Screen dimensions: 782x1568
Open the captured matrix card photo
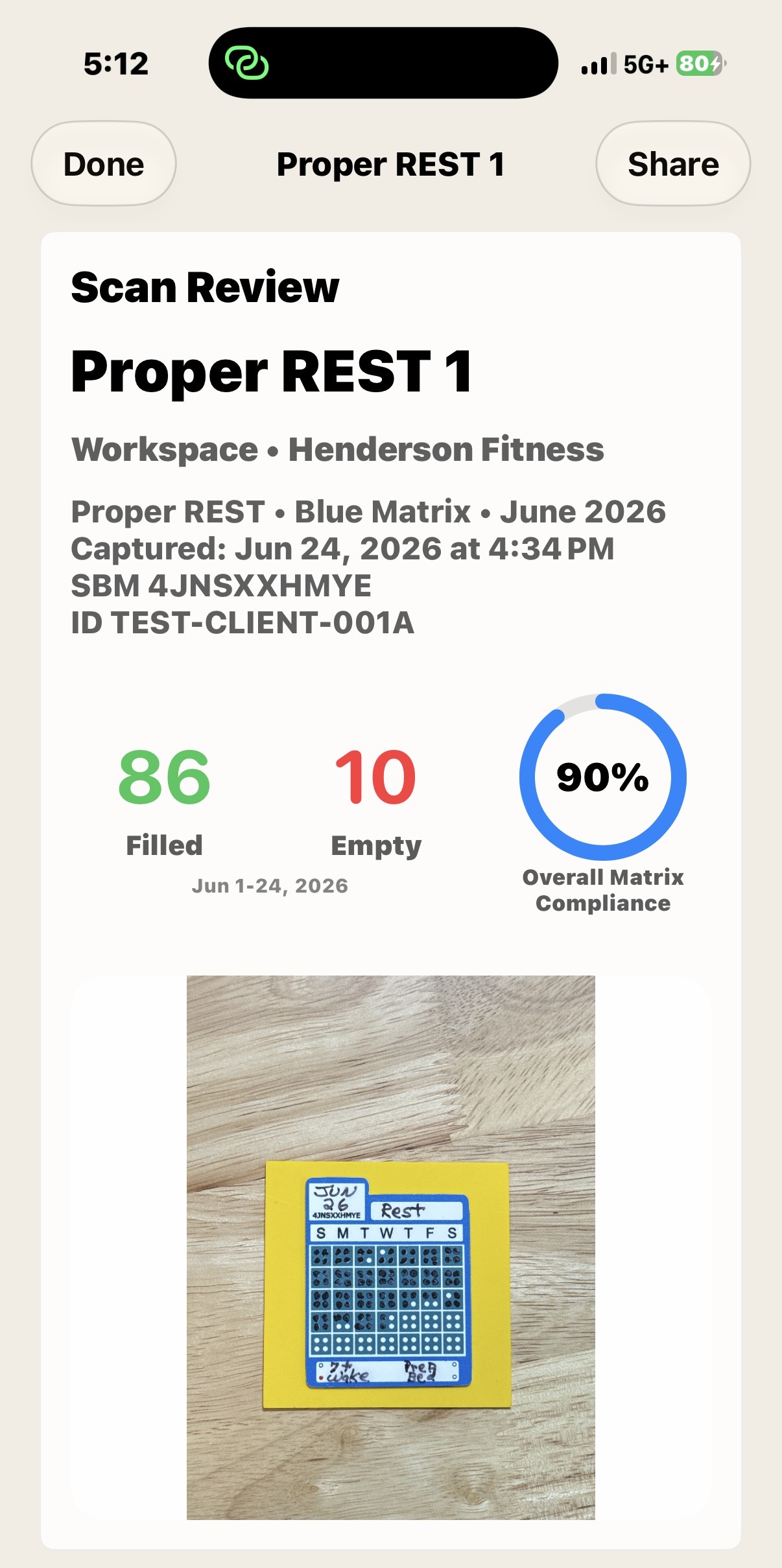391,1247
